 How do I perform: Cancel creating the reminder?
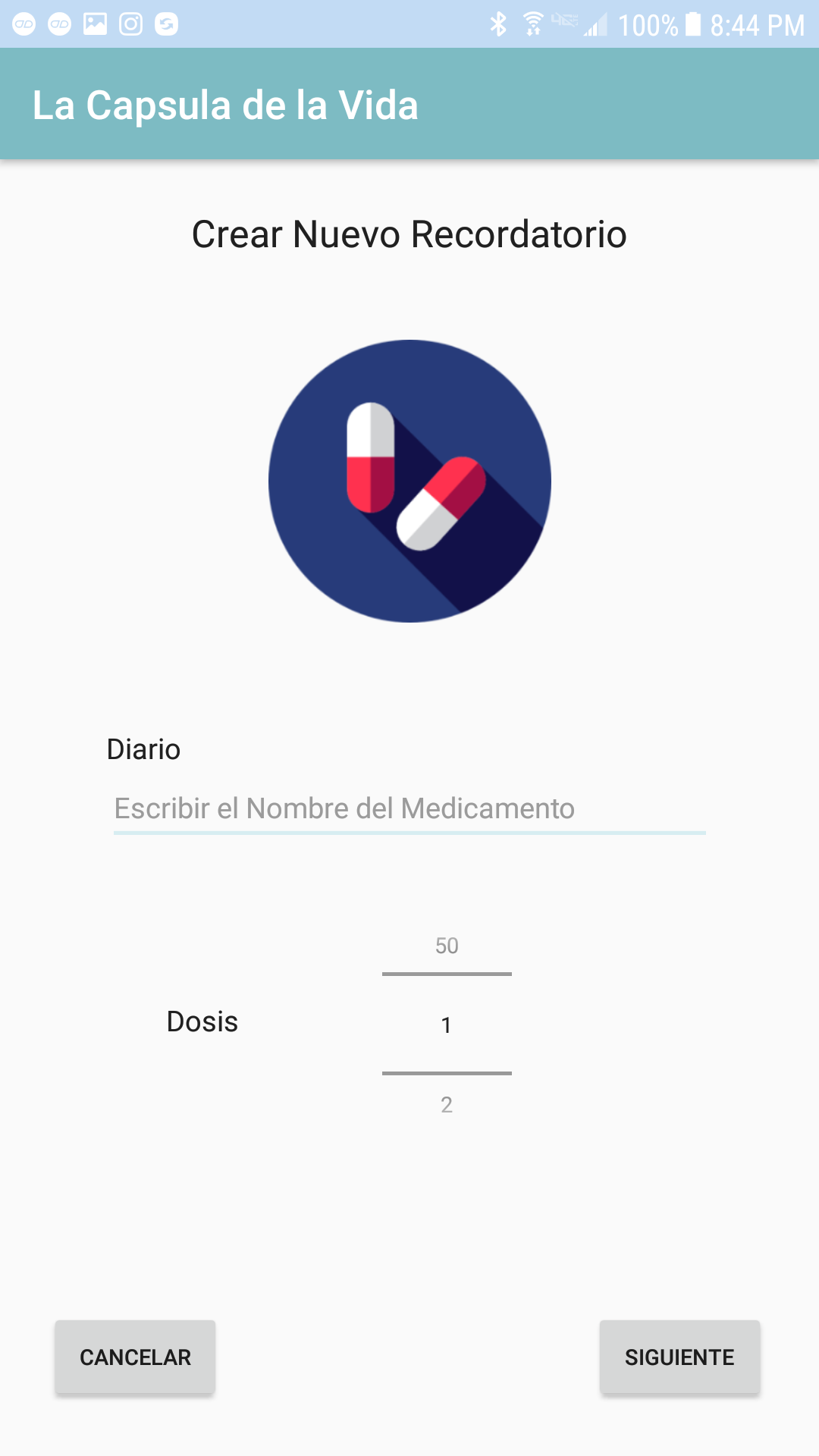[x=135, y=1357]
